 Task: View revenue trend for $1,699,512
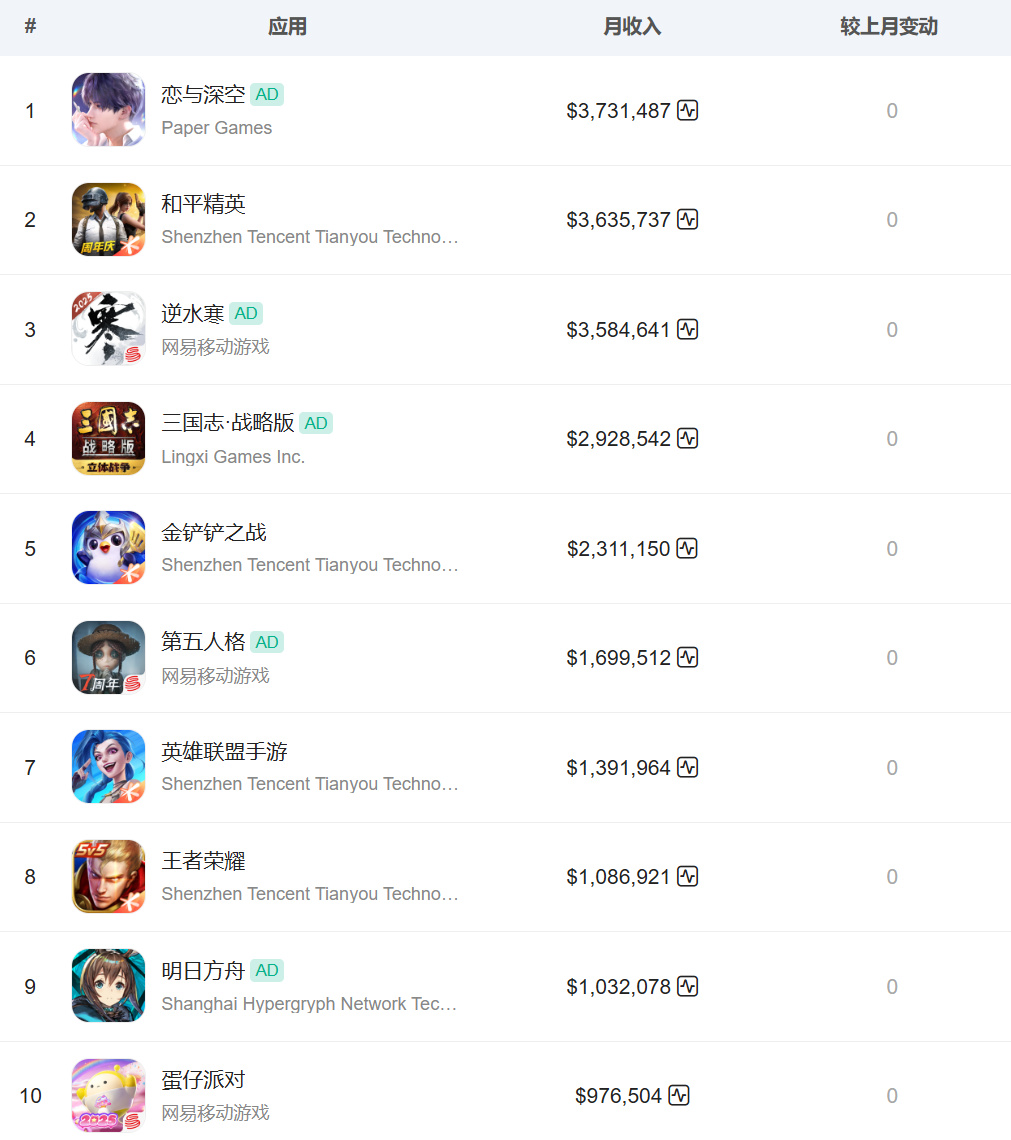coord(687,658)
